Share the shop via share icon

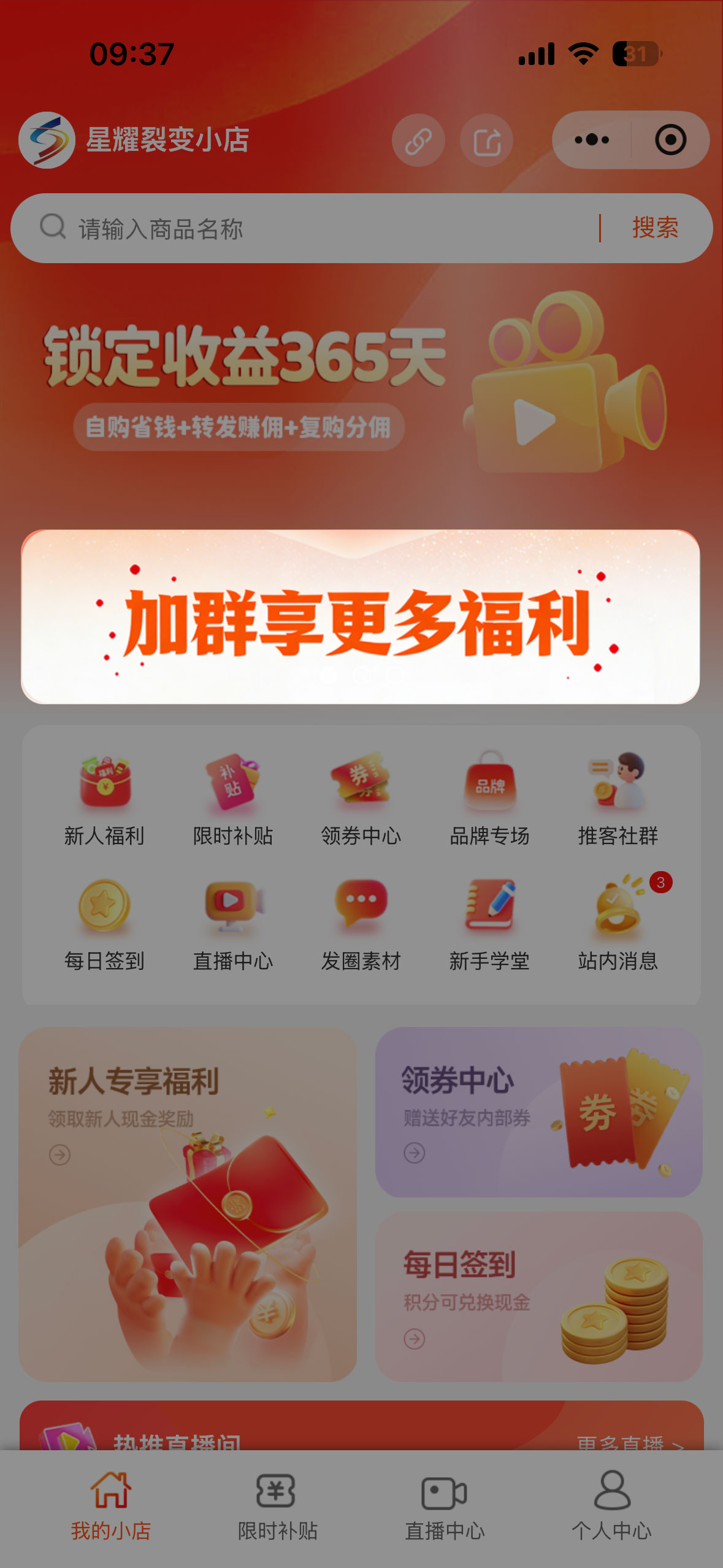[x=486, y=140]
